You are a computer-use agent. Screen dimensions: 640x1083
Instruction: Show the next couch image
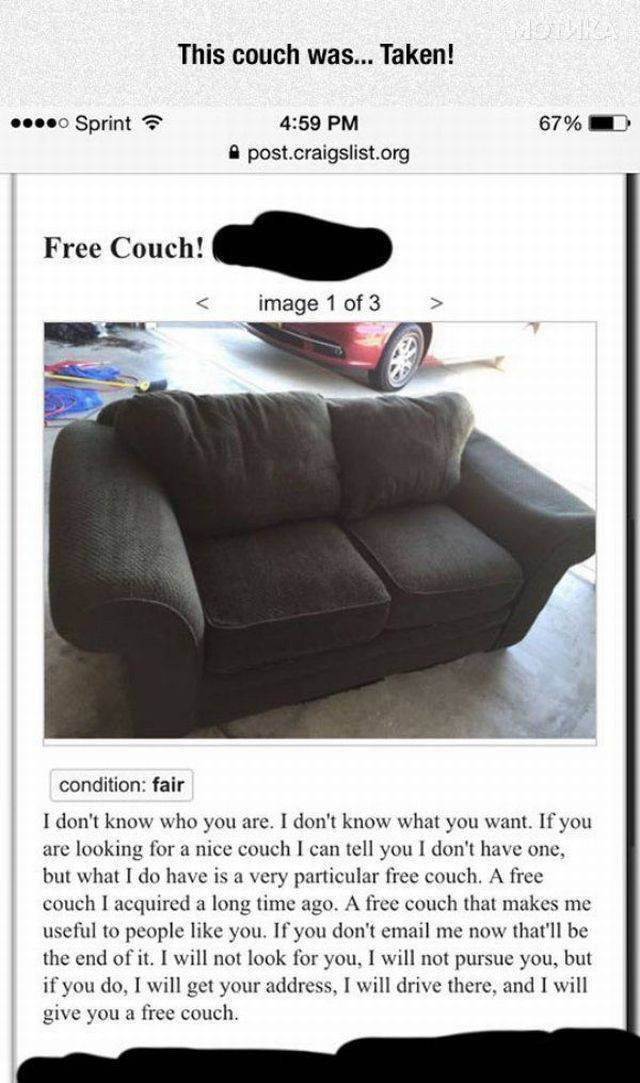click(x=436, y=301)
